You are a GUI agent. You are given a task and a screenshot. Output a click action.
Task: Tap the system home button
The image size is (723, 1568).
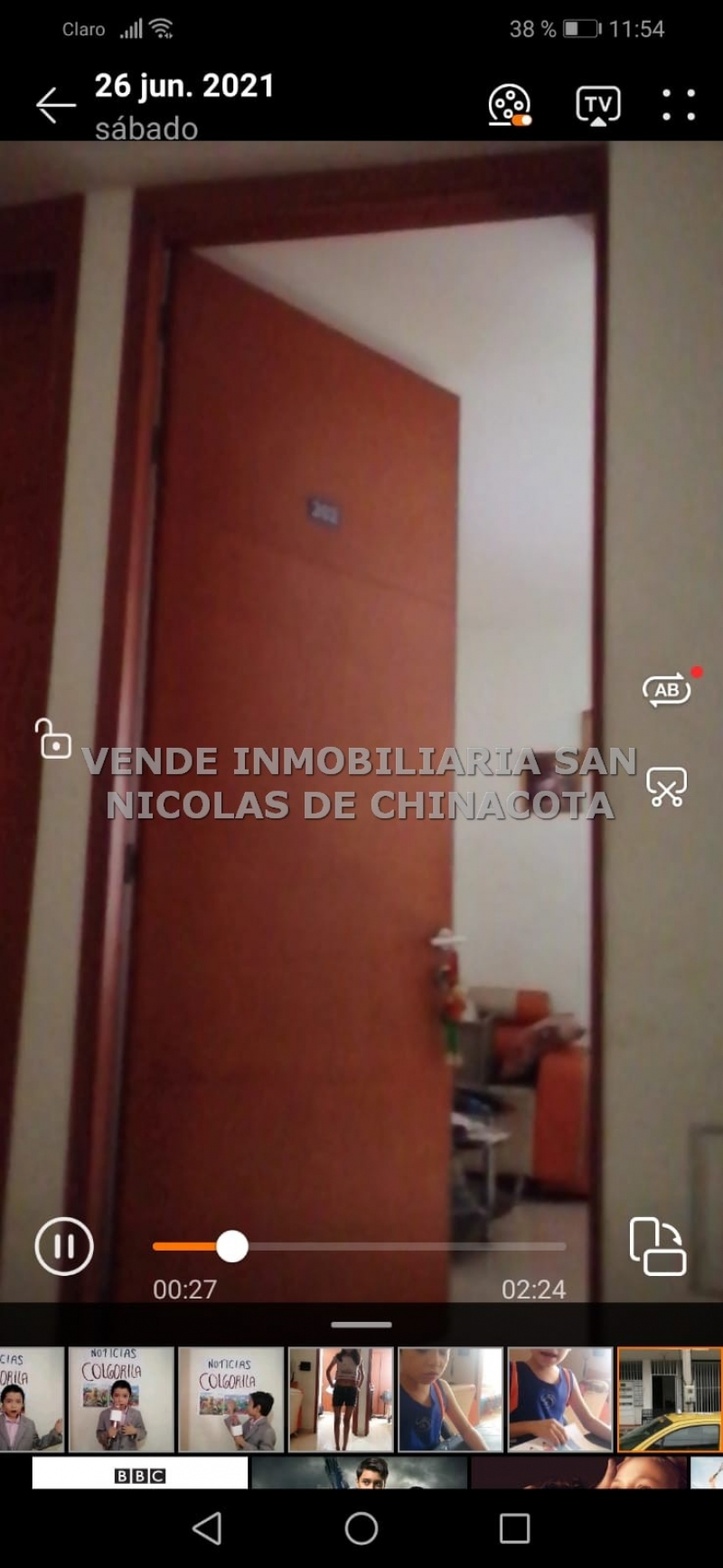(361, 1528)
